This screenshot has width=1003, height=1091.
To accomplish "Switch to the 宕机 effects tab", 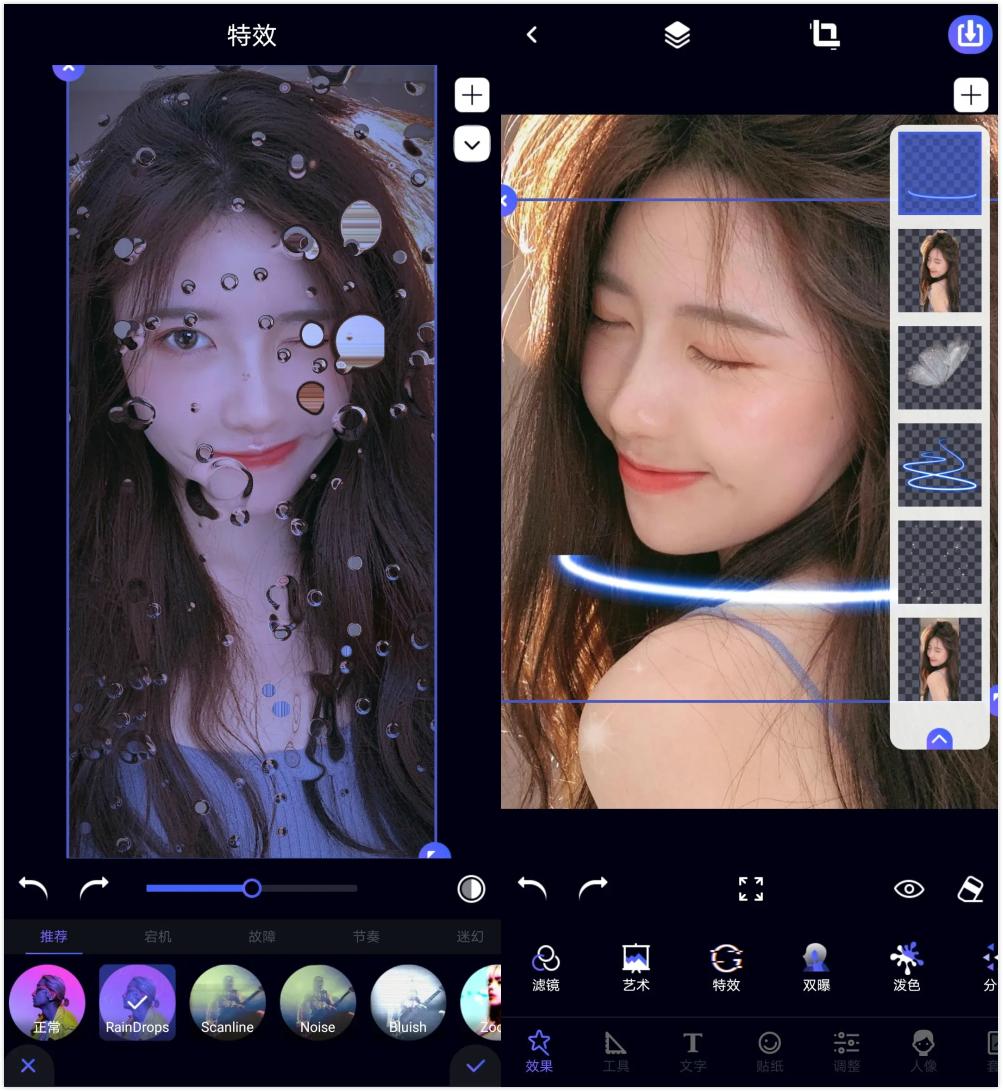I will (158, 937).
